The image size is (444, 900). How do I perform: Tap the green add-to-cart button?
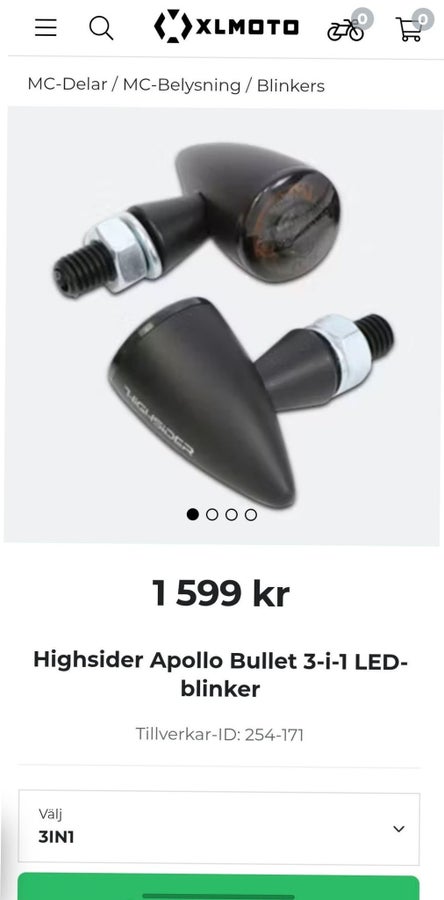click(x=219, y=887)
